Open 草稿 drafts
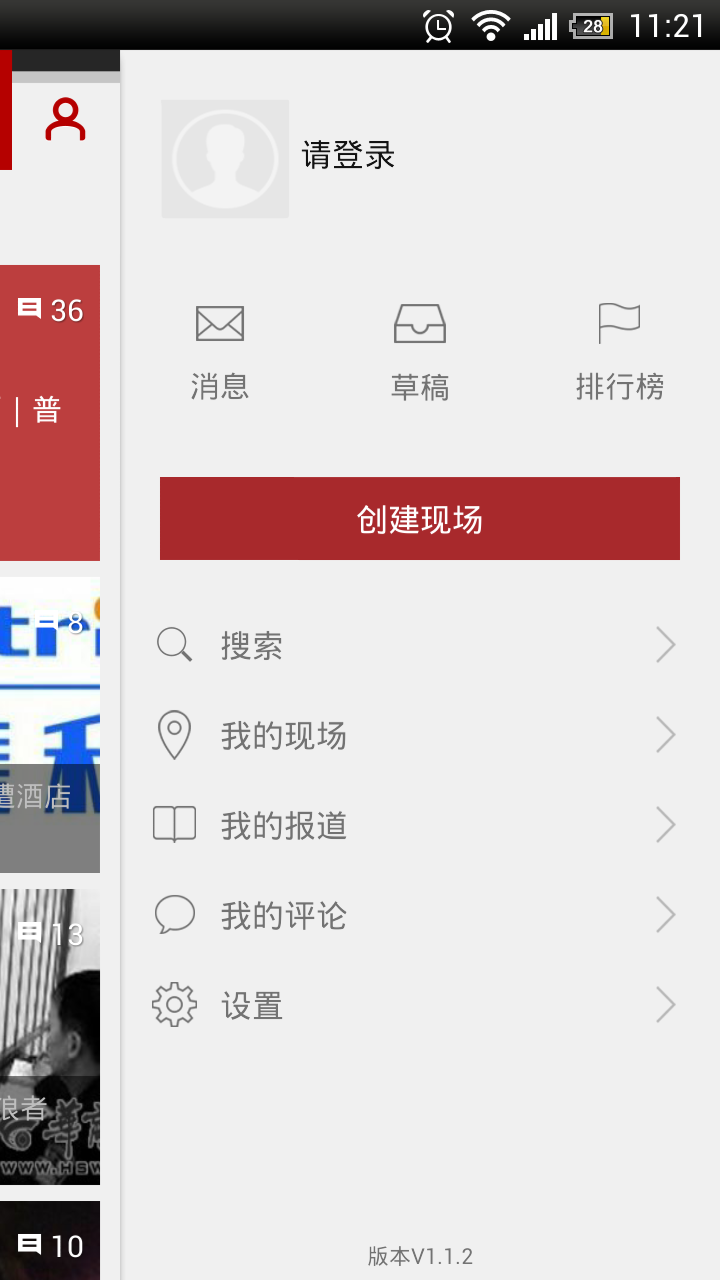Screen dimensions: 720x1280 [x=420, y=352]
